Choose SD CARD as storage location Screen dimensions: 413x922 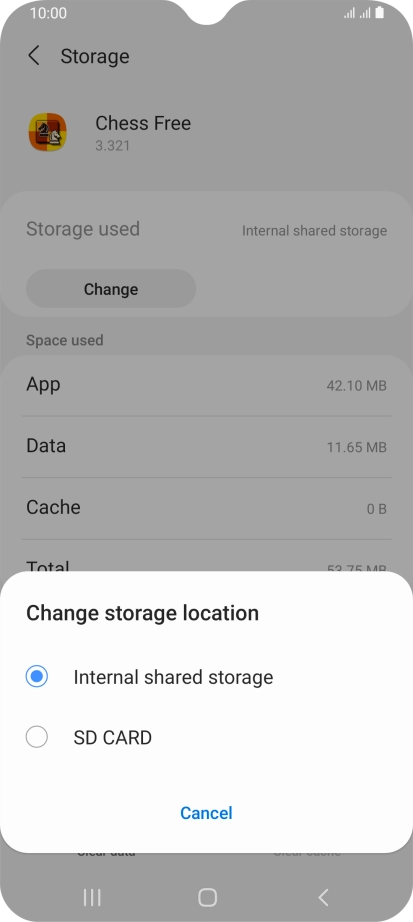click(206, 737)
